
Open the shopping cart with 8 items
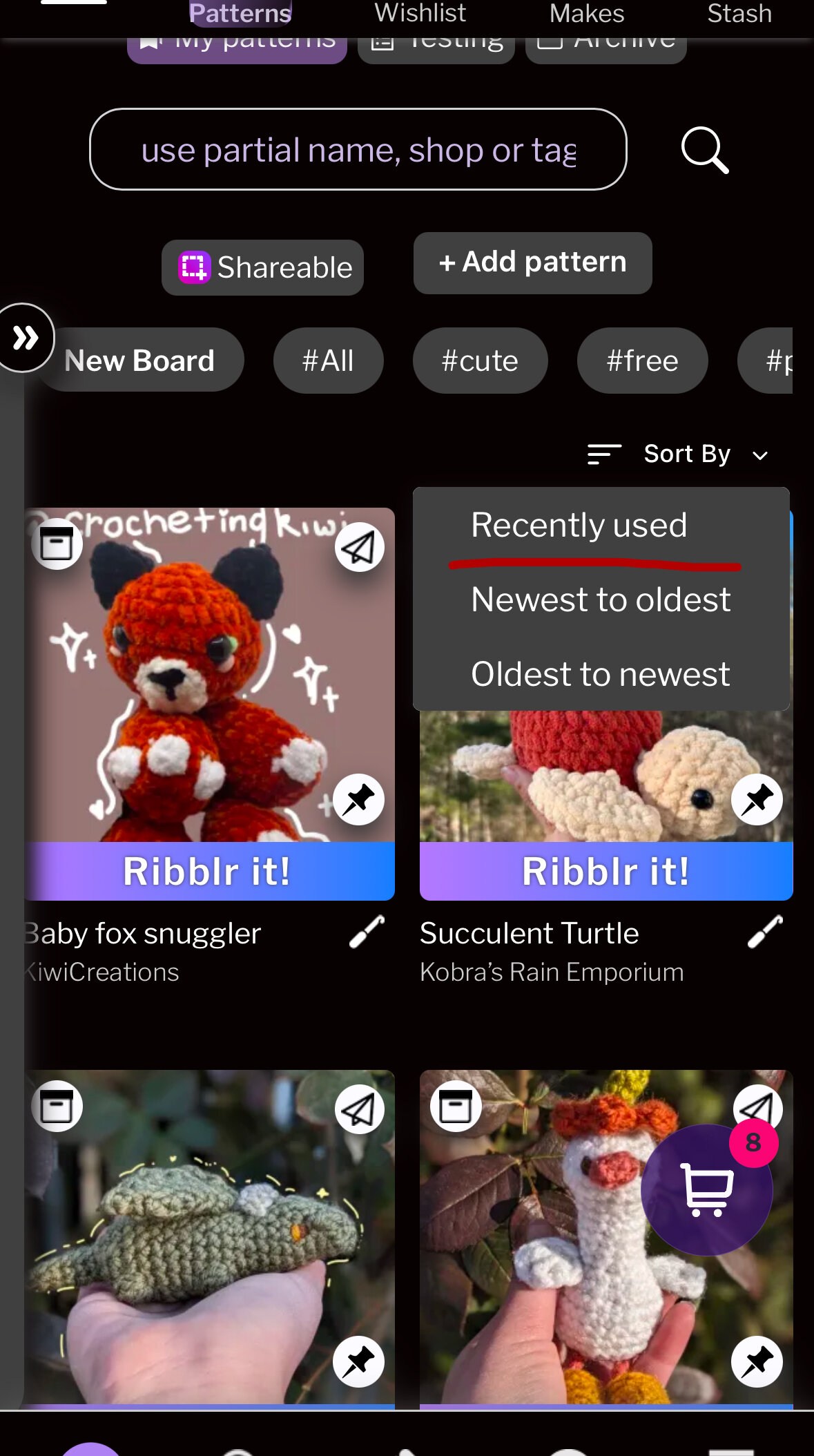(x=707, y=1189)
